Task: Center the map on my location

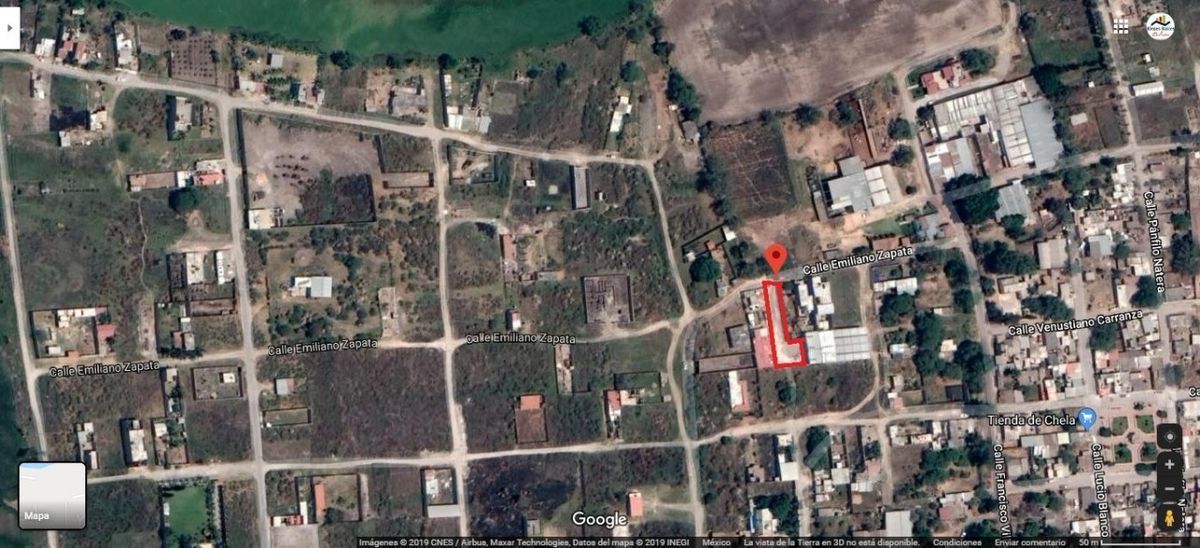Action: [1168, 437]
